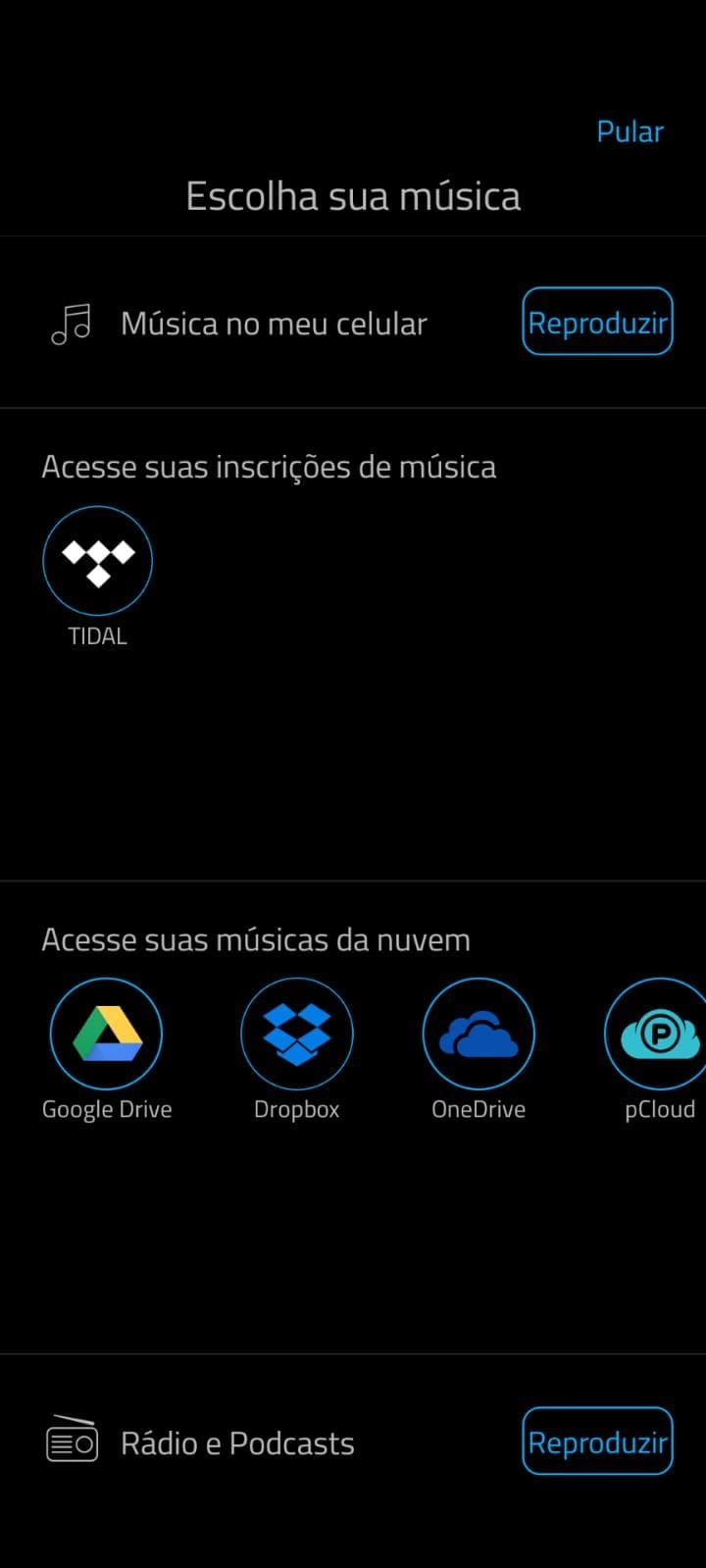Tap Pular to skip this screen
706x1568 pixels.
(x=630, y=131)
